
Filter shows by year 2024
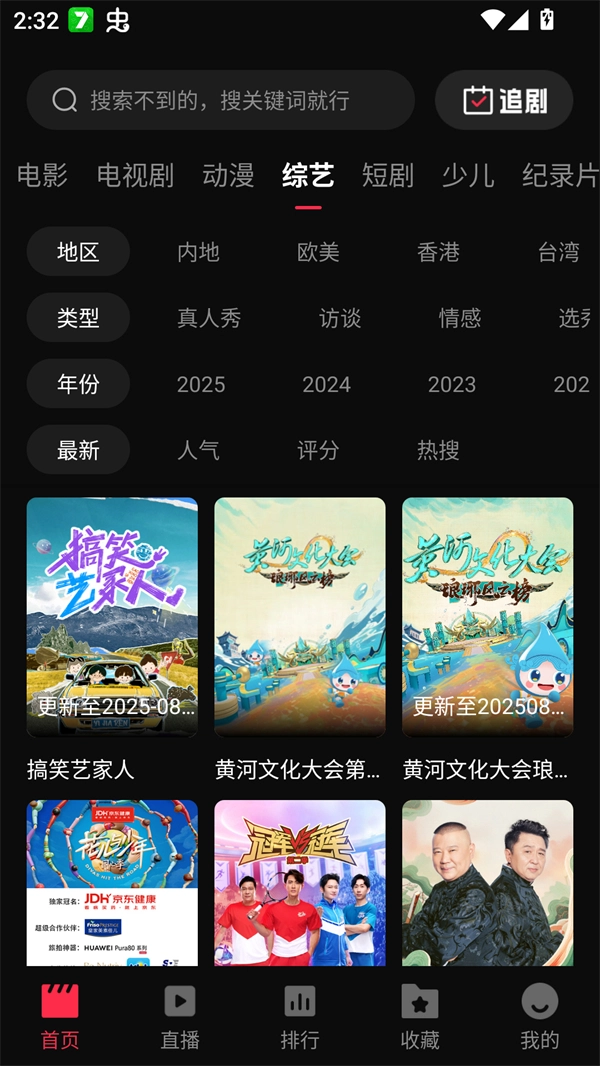(x=326, y=384)
